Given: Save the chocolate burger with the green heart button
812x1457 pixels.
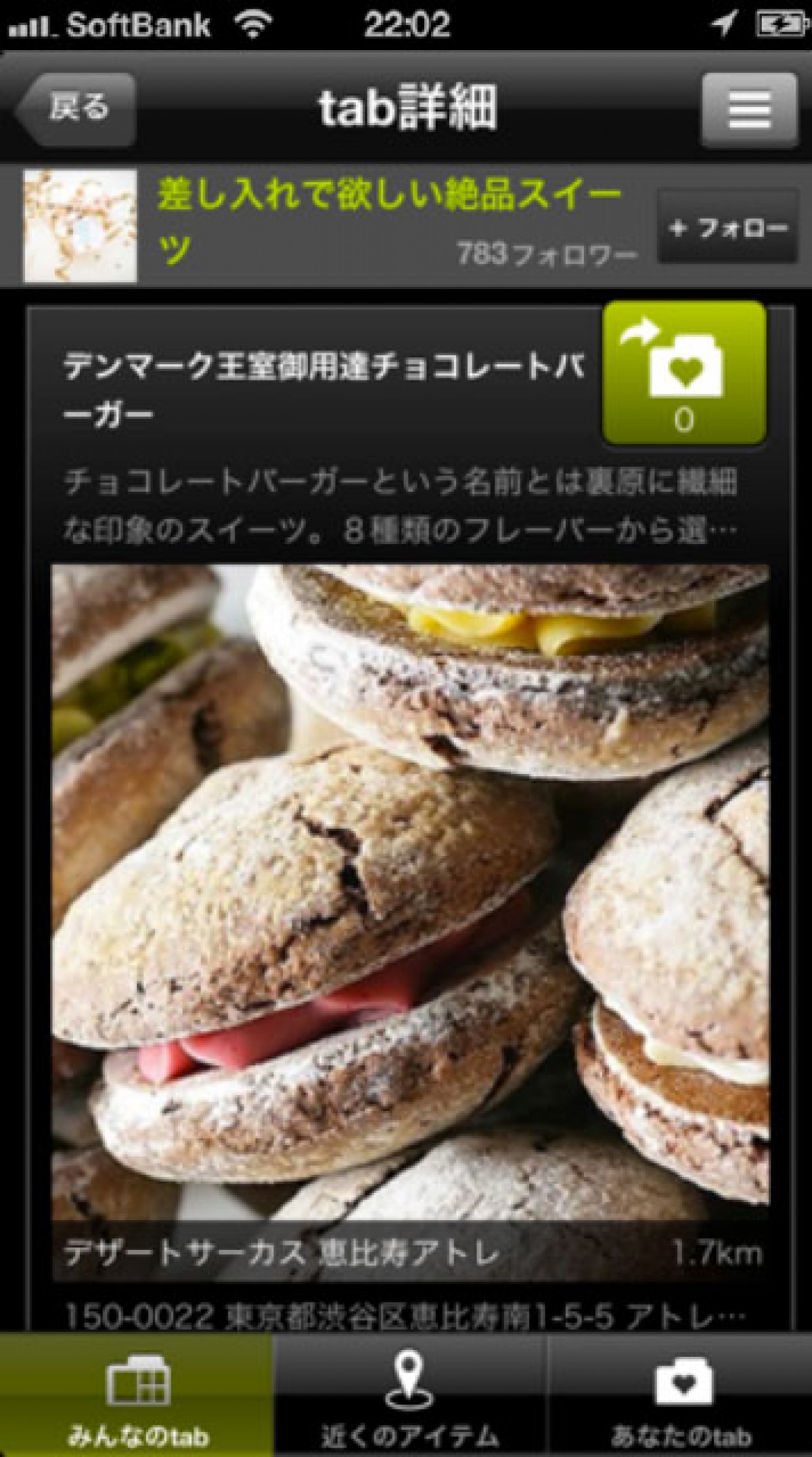Looking at the screenshot, I should click(684, 374).
